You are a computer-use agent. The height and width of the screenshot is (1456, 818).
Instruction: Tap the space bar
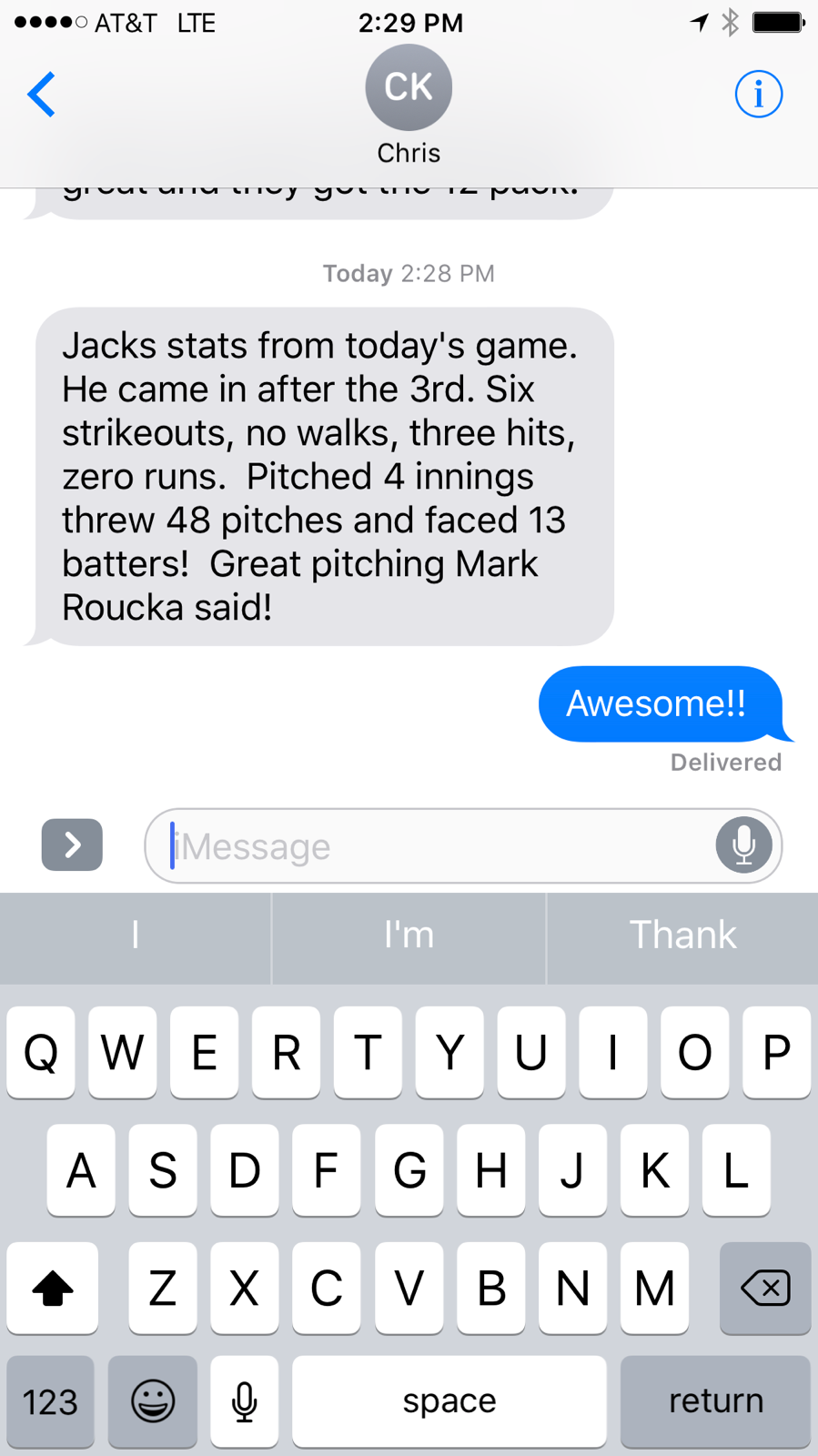[x=449, y=1400]
